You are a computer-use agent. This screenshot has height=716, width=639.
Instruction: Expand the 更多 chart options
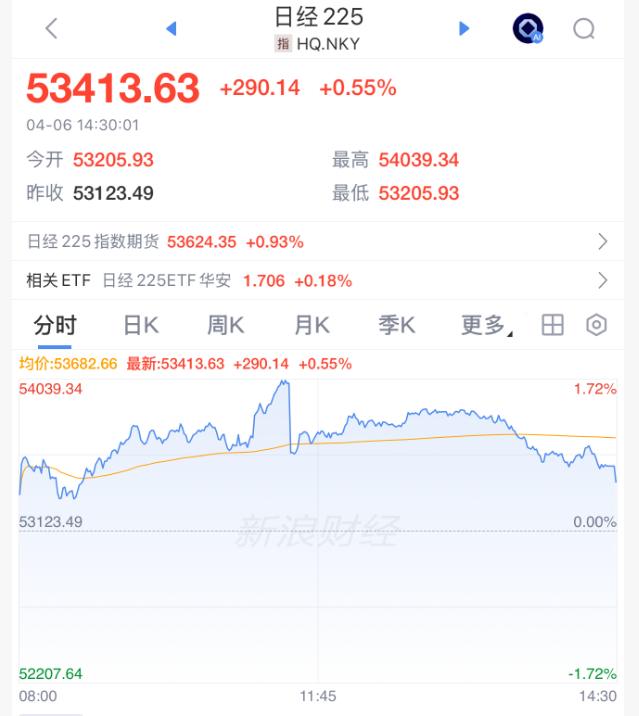point(486,325)
